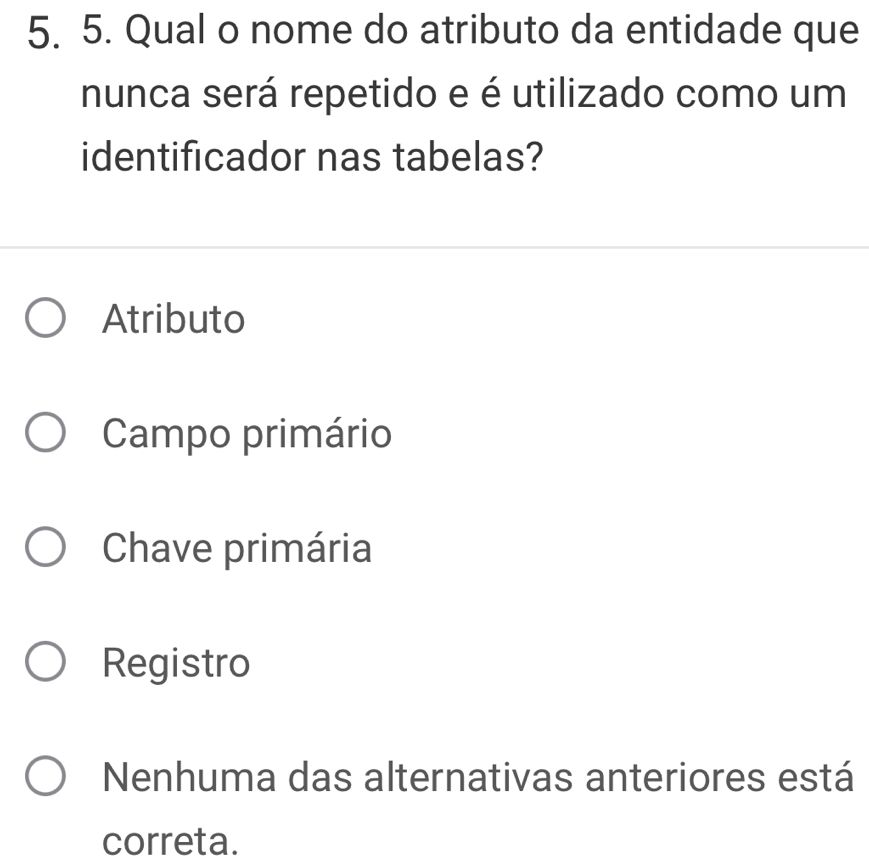Select the Atributo option
Image resolution: width=869 pixels, height=860 pixels.
[x=47, y=320]
